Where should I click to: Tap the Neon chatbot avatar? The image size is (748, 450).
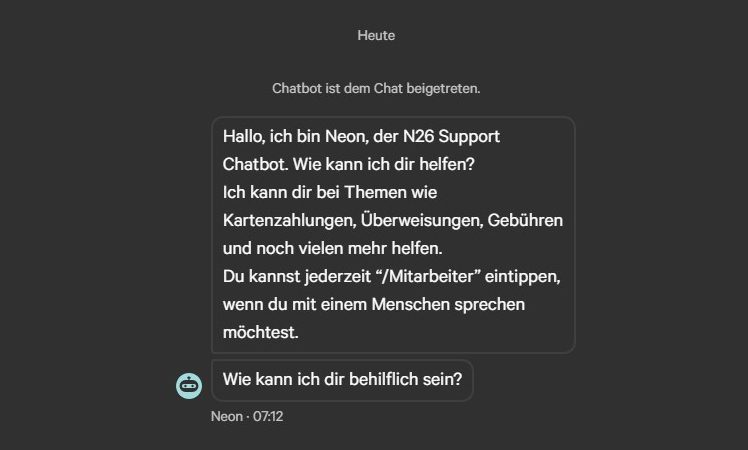point(189,385)
